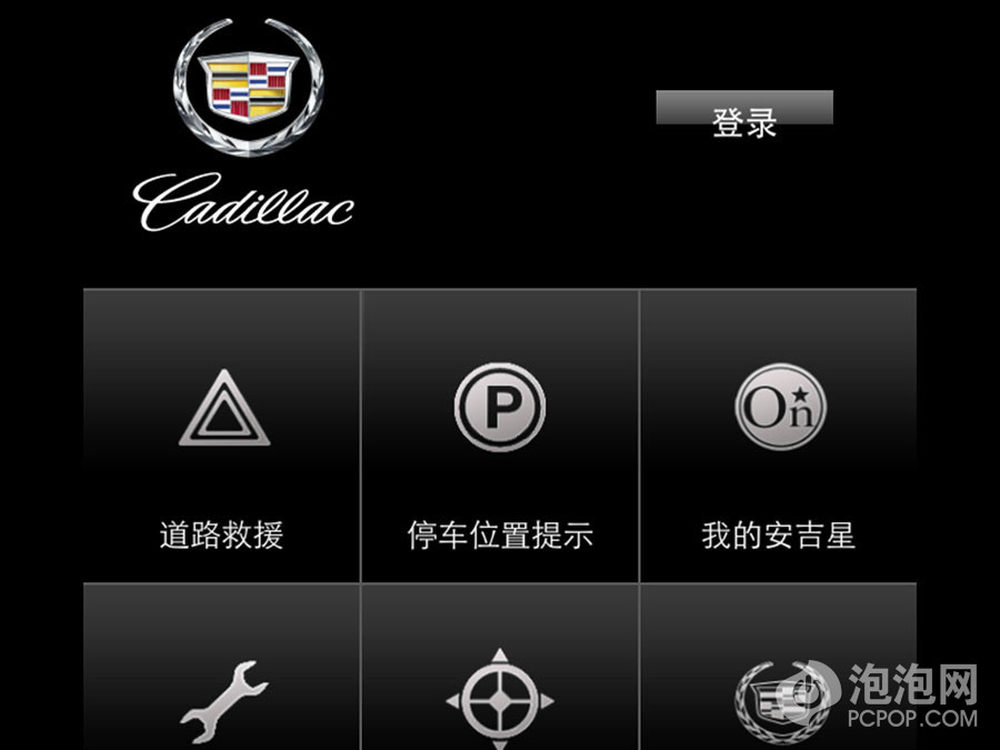This screenshot has width=1000, height=750.
Task: Open 道路救援 roadside assistance
Action: (x=222, y=437)
